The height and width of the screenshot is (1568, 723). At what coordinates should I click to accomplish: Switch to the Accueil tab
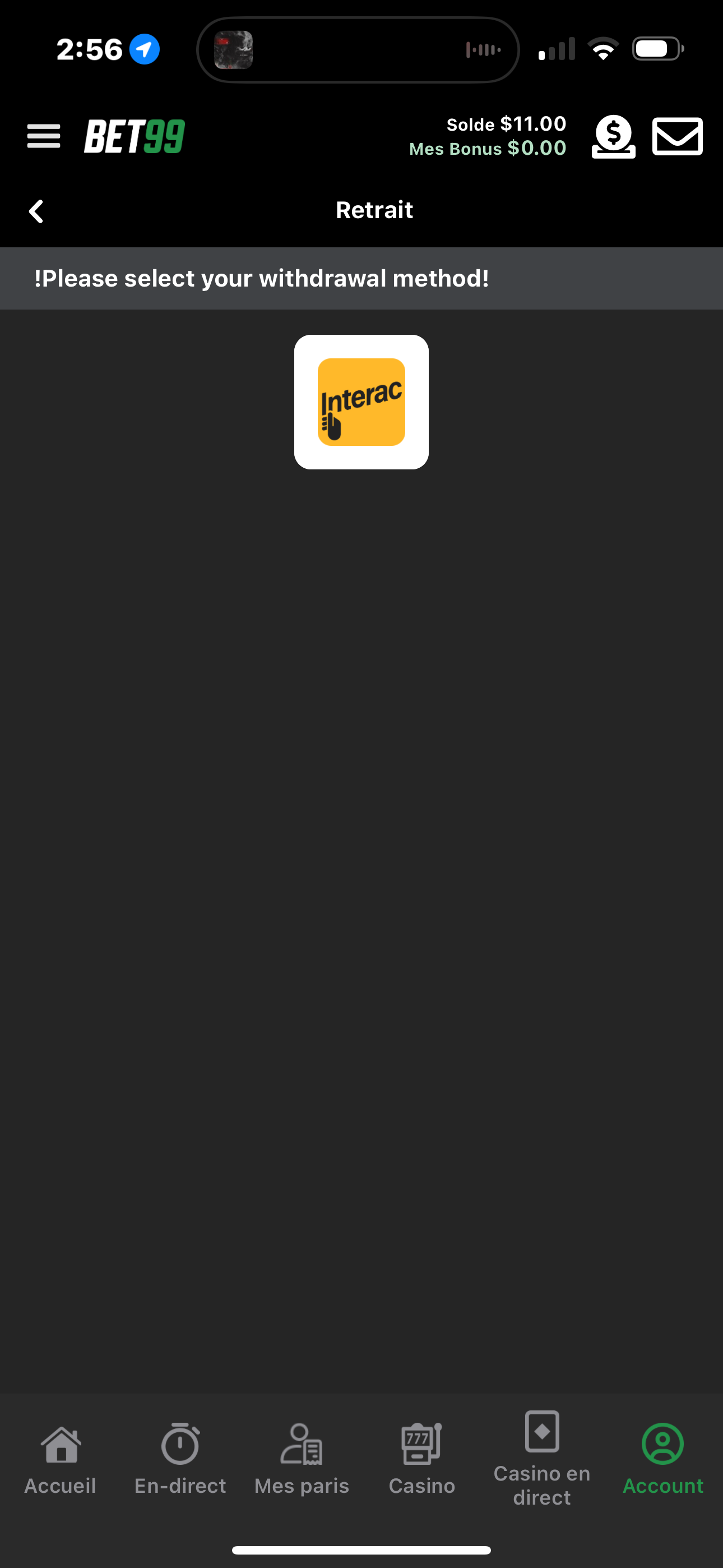pos(61,1459)
